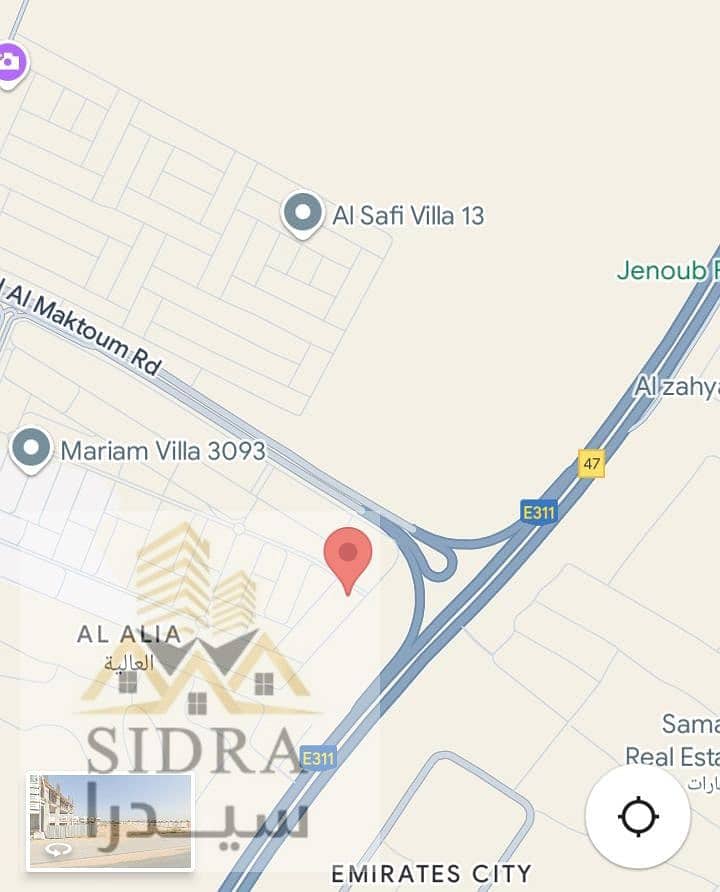Screen dimensions: 720x892
Task: Open the Street View preview thumbnail
Action: (110, 820)
